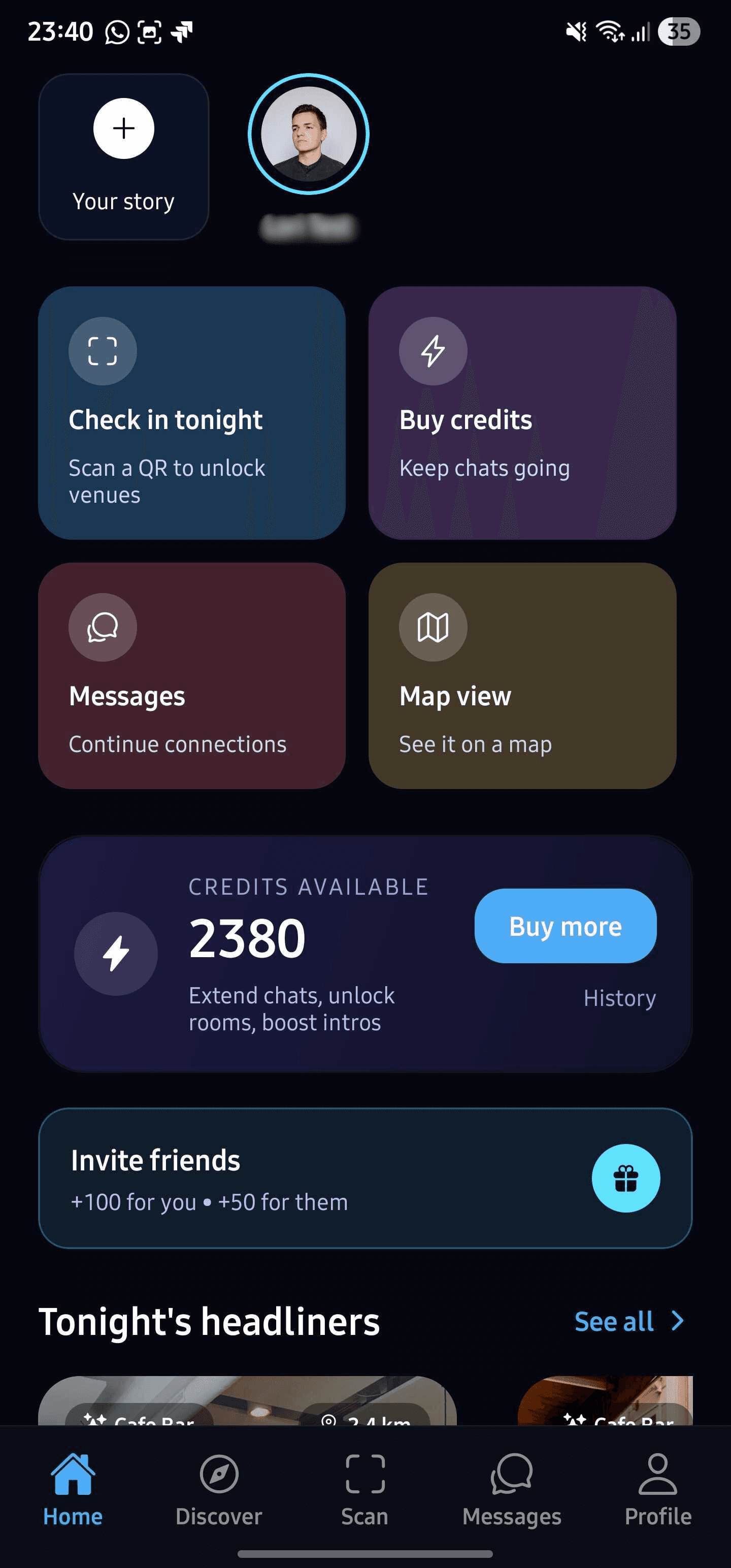This screenshot has width=731, height=1568.
Task: Open the Map view card
Action: [x=522, y=675]
